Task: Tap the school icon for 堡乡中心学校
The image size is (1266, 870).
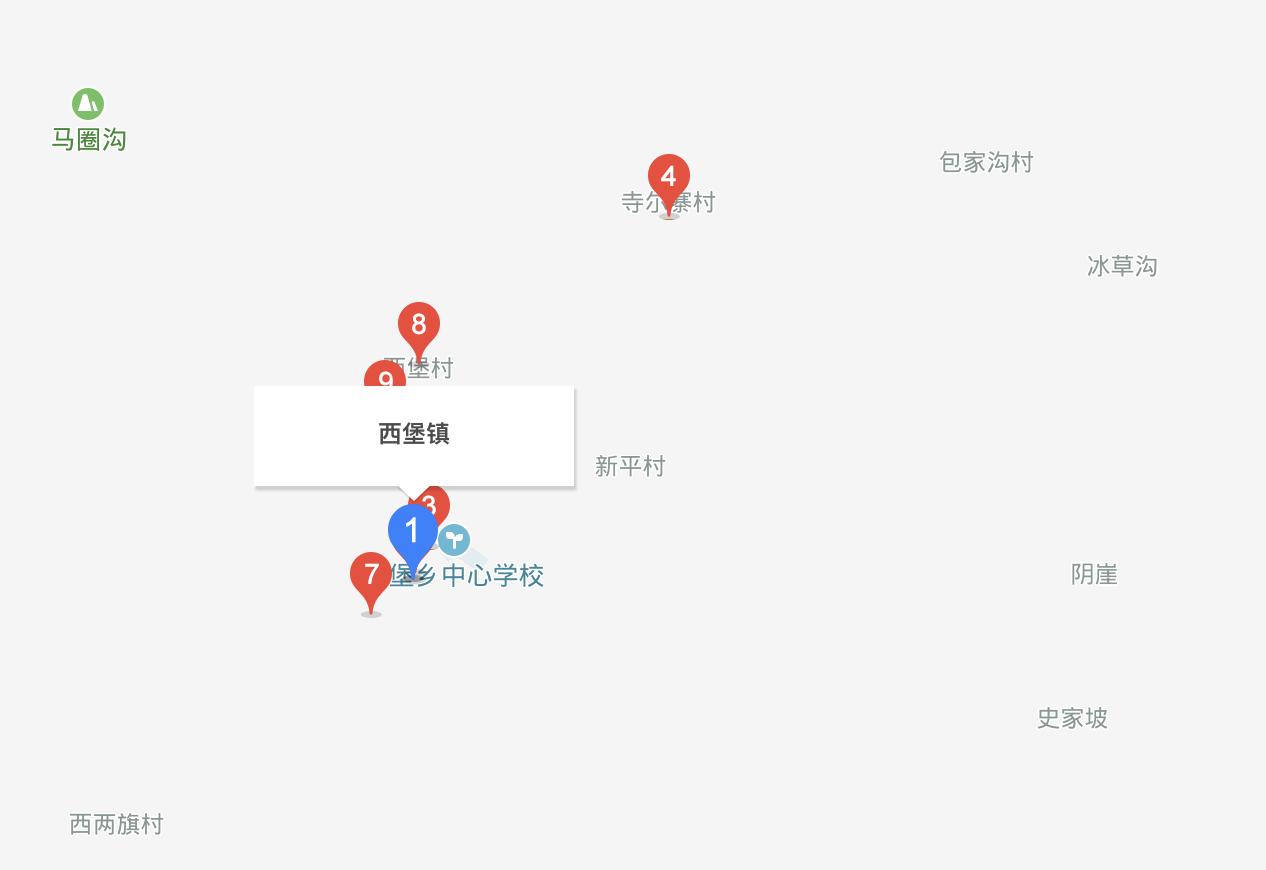Action: pos(454,540)
